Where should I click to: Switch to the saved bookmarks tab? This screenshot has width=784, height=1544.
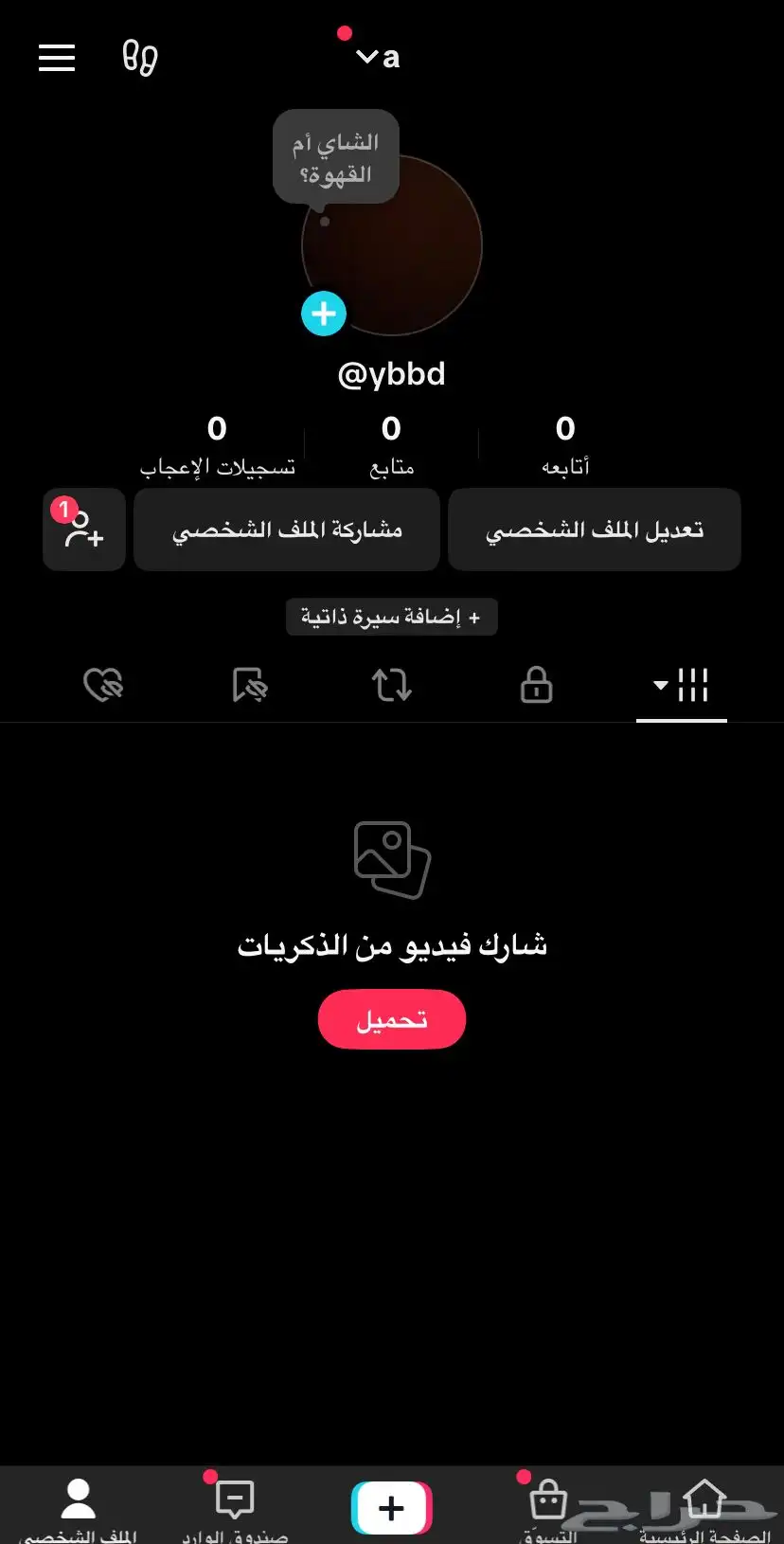point(250,685)
